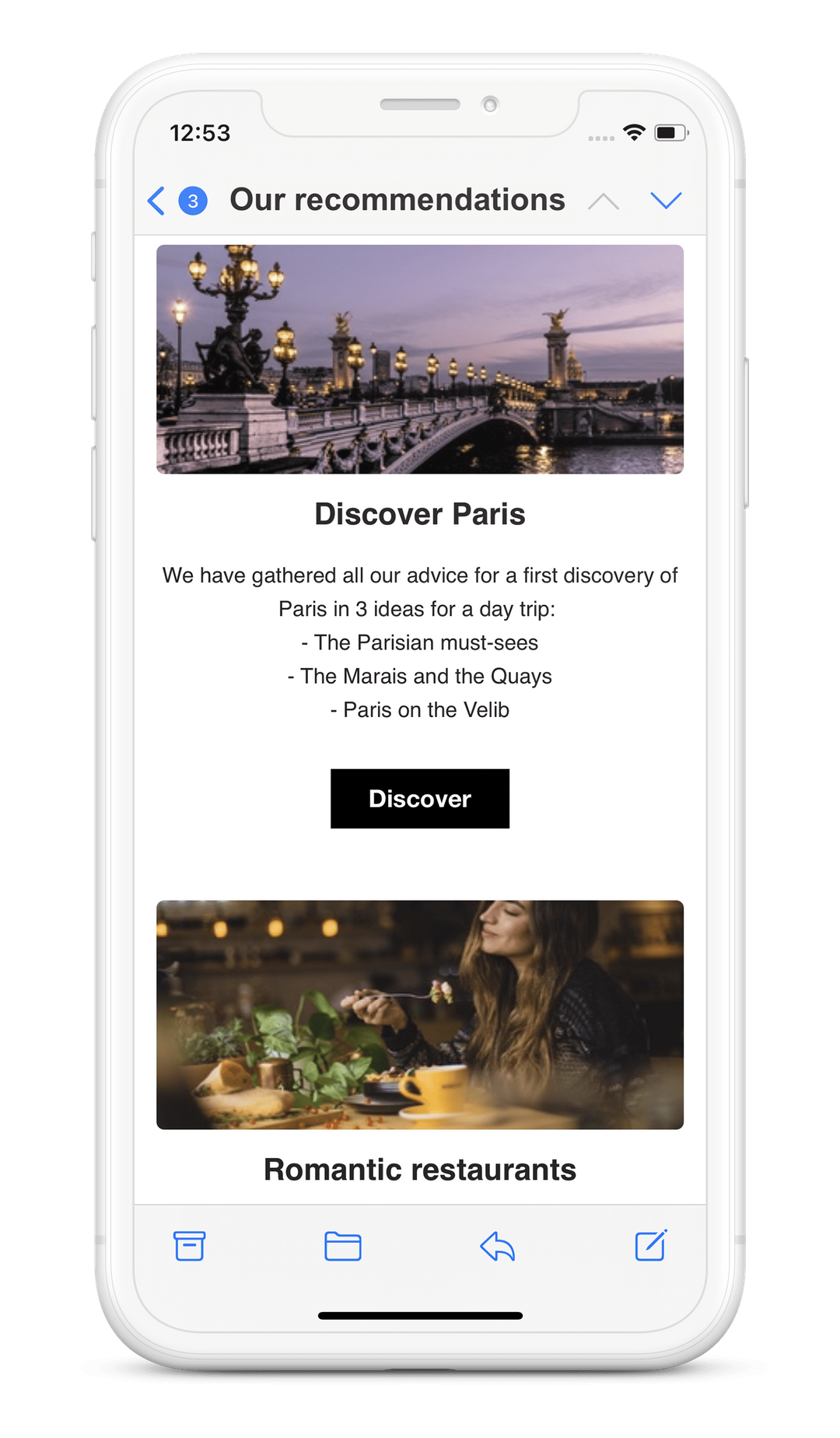Viewport: 840px width, 1438px height.
Task: Compose a new email
Action: [651, 1245]
